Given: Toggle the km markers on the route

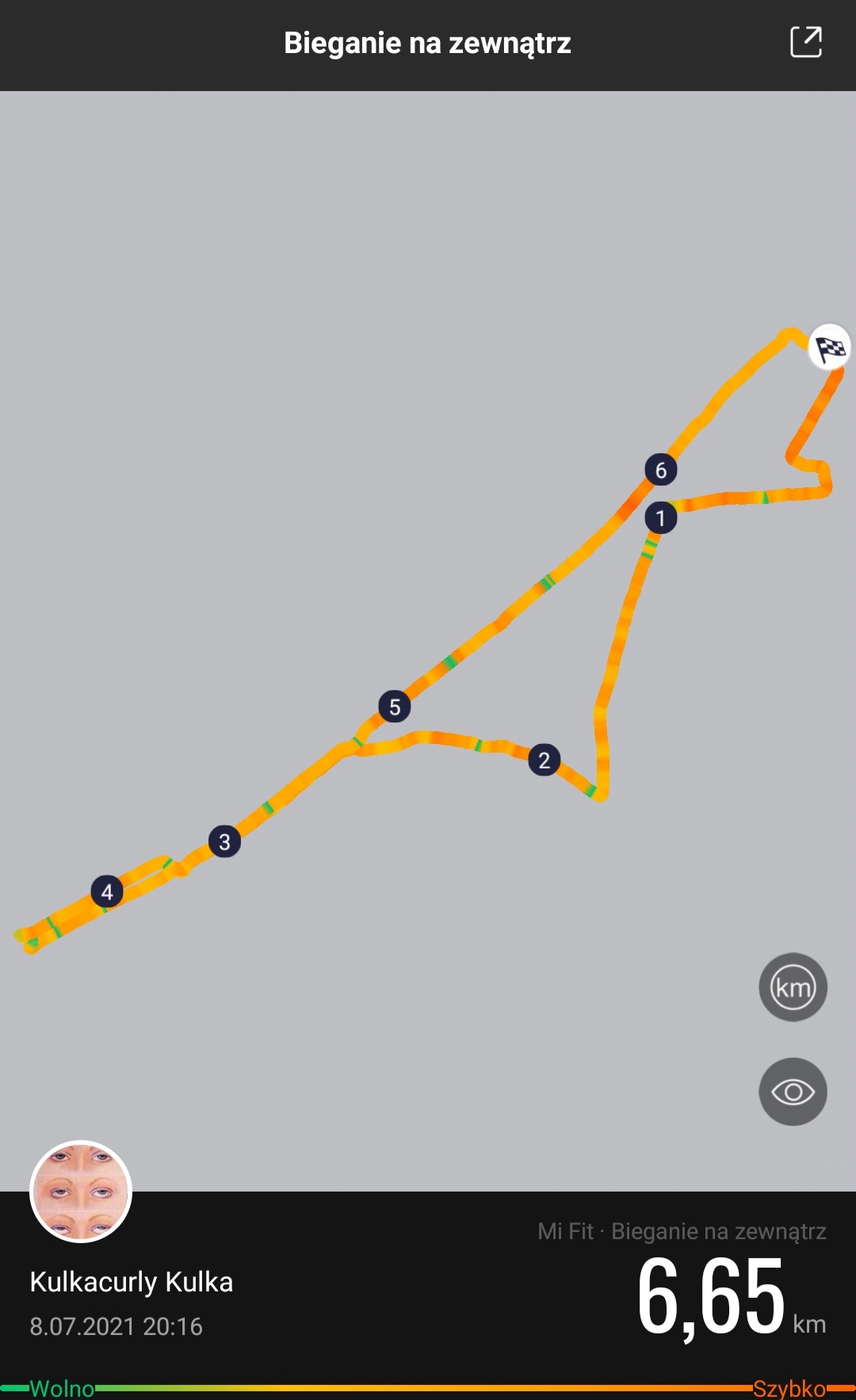Looking at the screenshot, I should pos(793,987).
